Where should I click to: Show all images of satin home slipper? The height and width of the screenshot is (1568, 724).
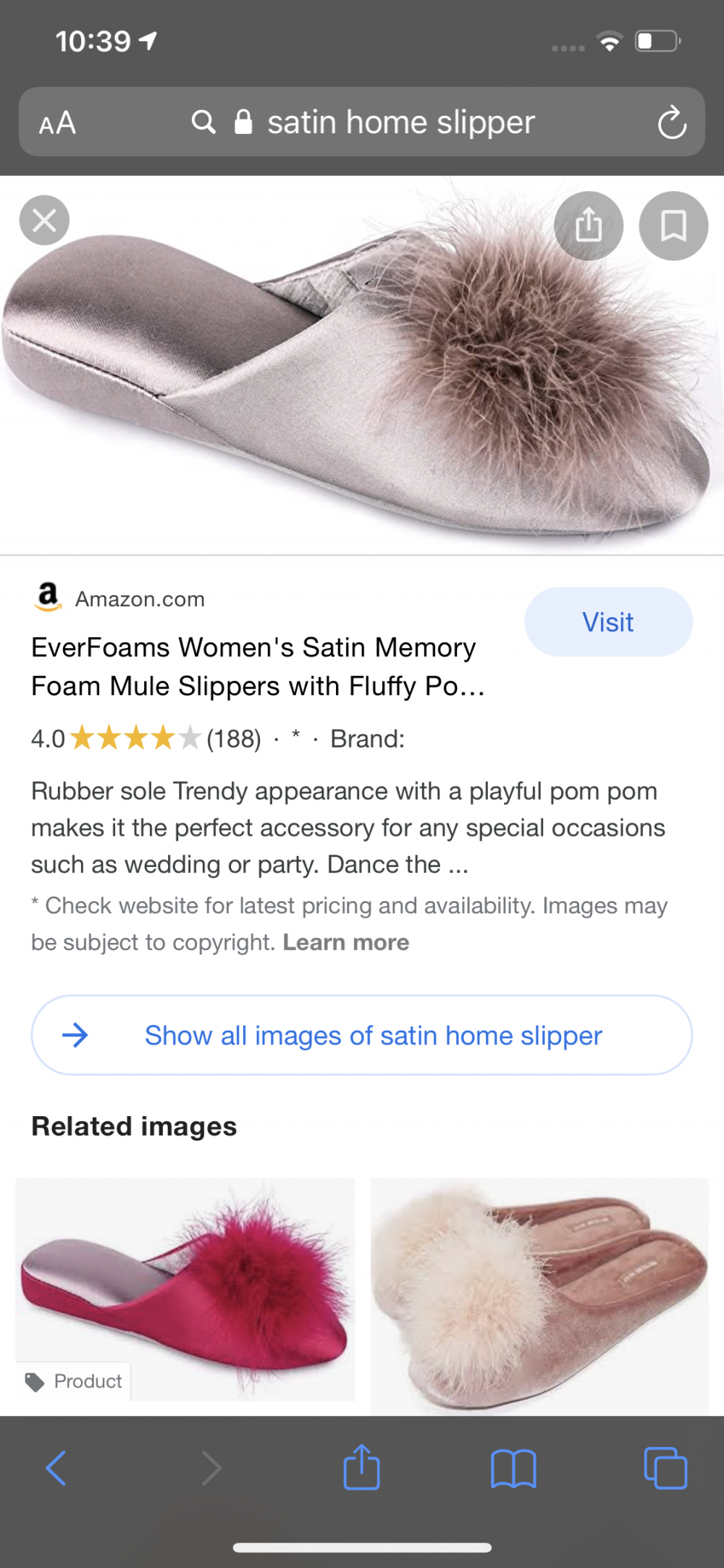click(362, 1035)
